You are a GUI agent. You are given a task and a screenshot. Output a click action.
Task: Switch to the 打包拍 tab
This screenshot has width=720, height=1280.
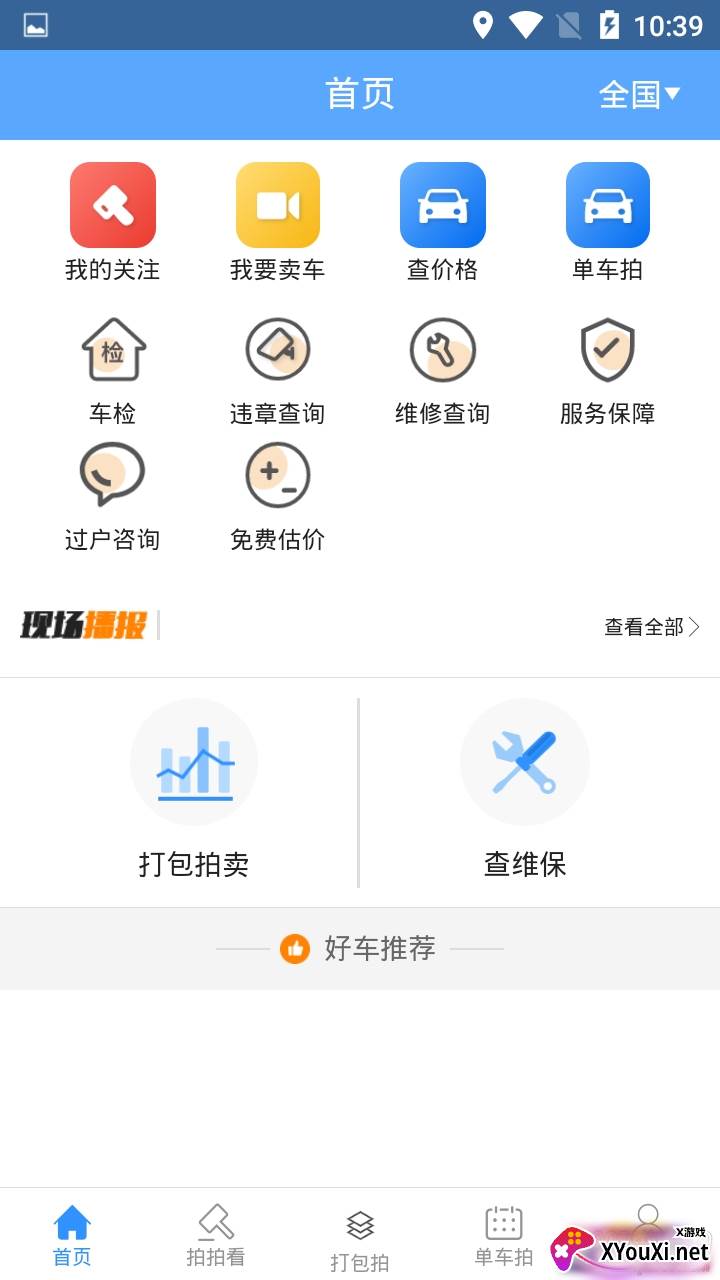[360, 1241]
